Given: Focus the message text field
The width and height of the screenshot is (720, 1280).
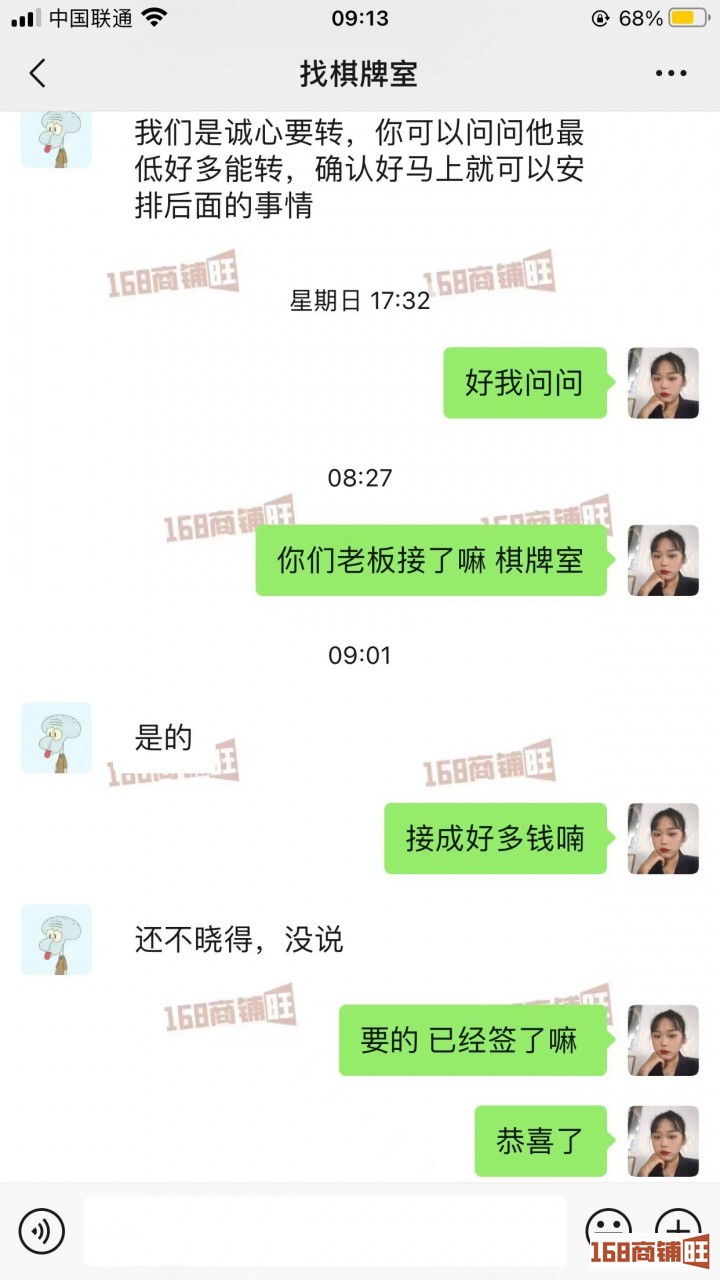Looking at the screenshot, I should coord(325,1231).
